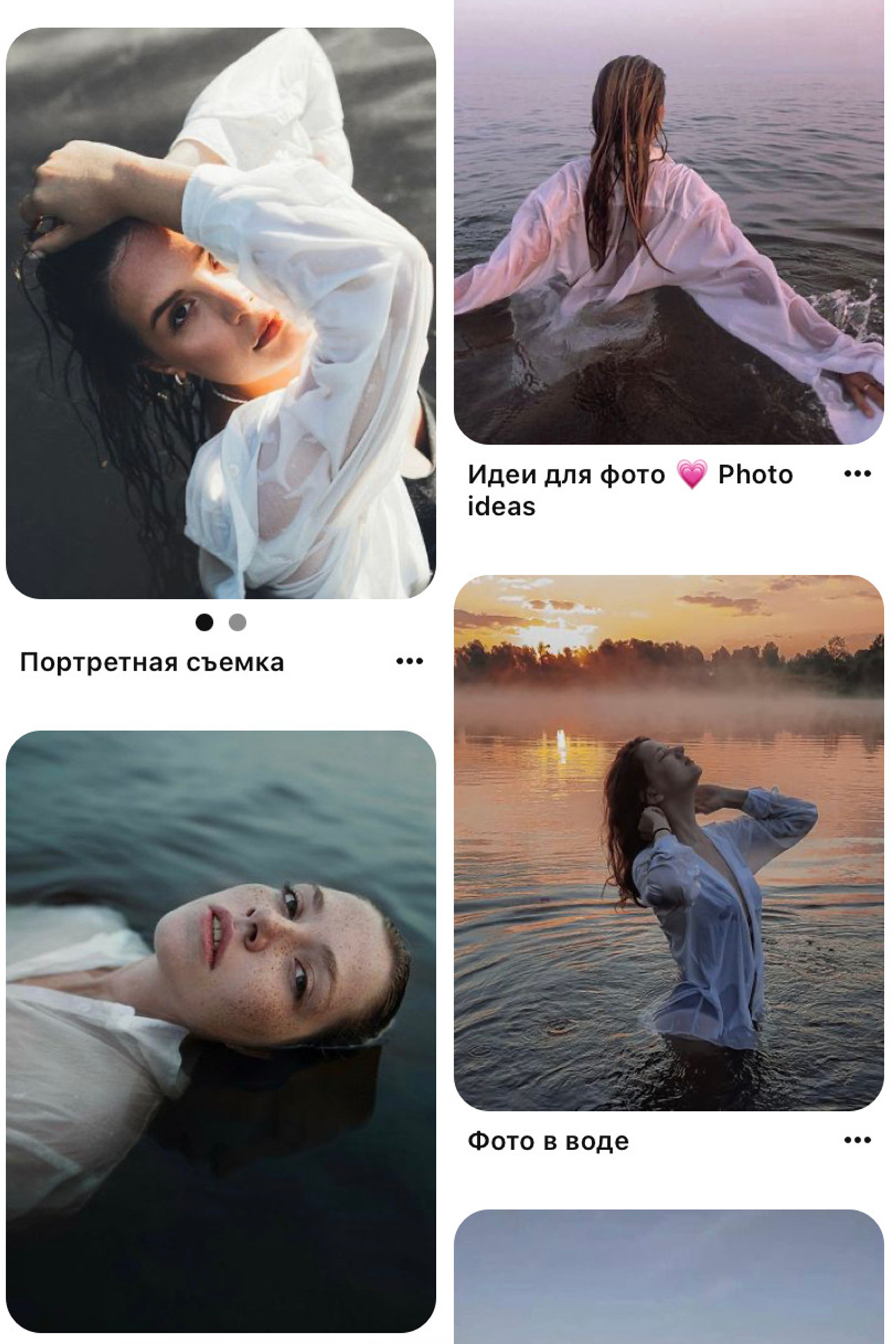Open options menu for the Портретная съемка board

pos(410,661)
